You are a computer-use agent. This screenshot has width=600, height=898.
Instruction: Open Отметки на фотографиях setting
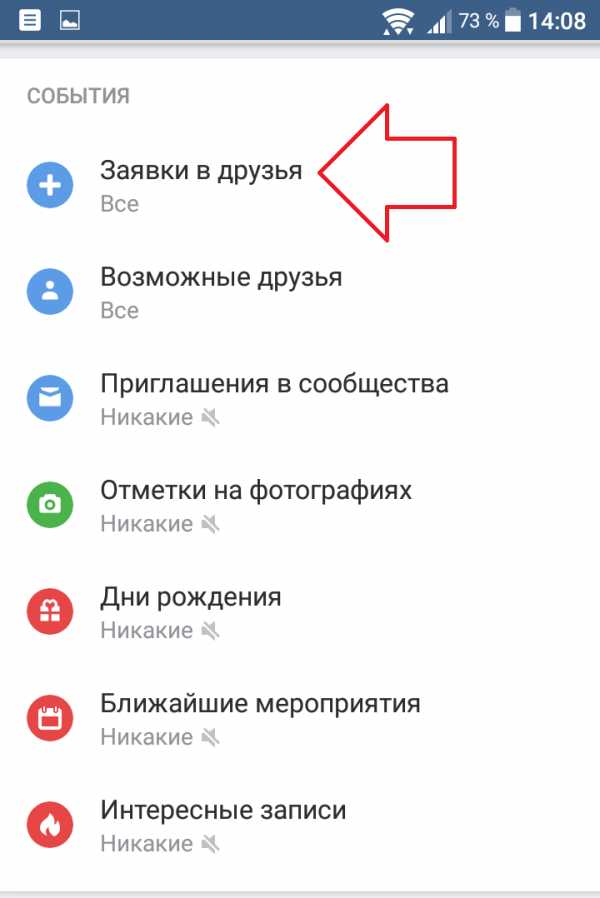pos(255,506)
